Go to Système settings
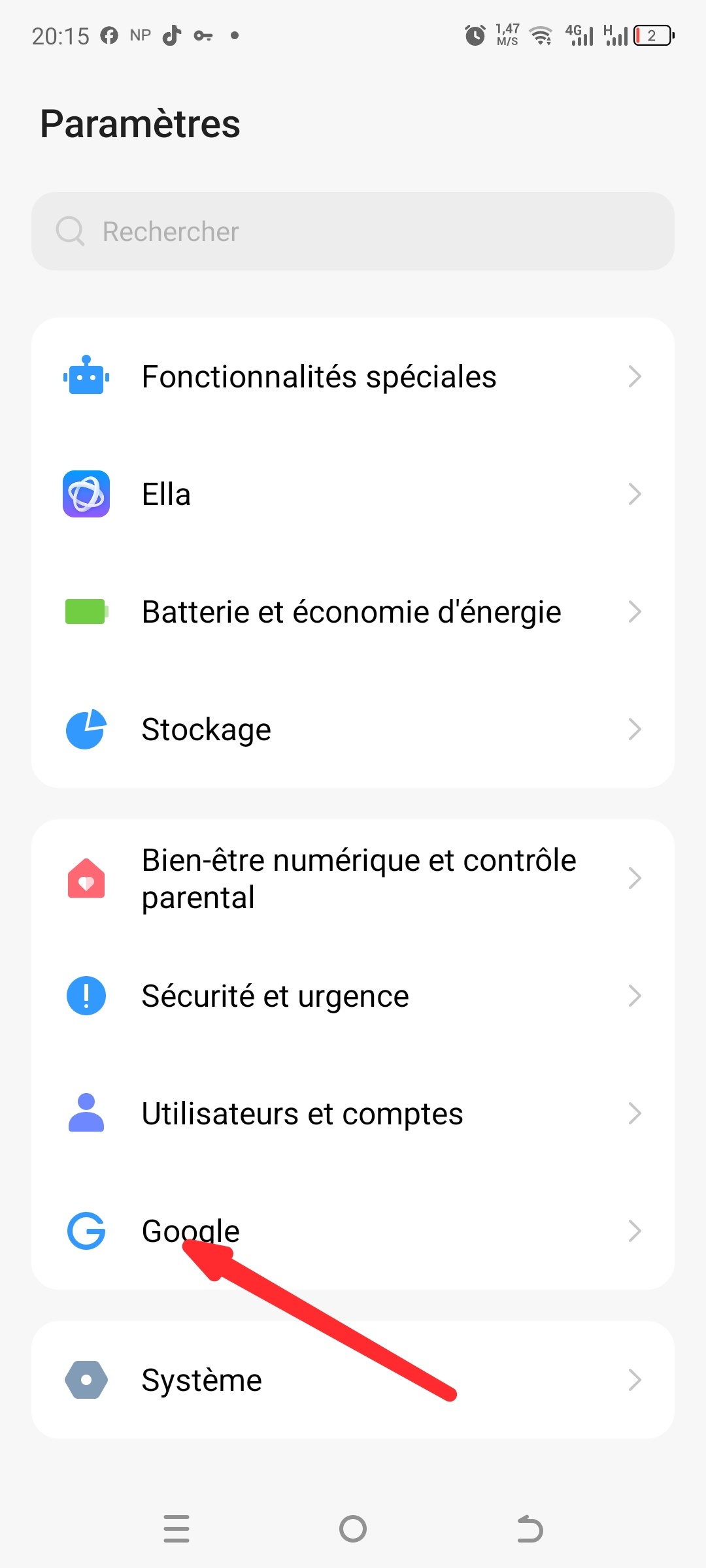Viewport: 706px width, 1568px height. pyautogui.click(x=353, y=1380)
